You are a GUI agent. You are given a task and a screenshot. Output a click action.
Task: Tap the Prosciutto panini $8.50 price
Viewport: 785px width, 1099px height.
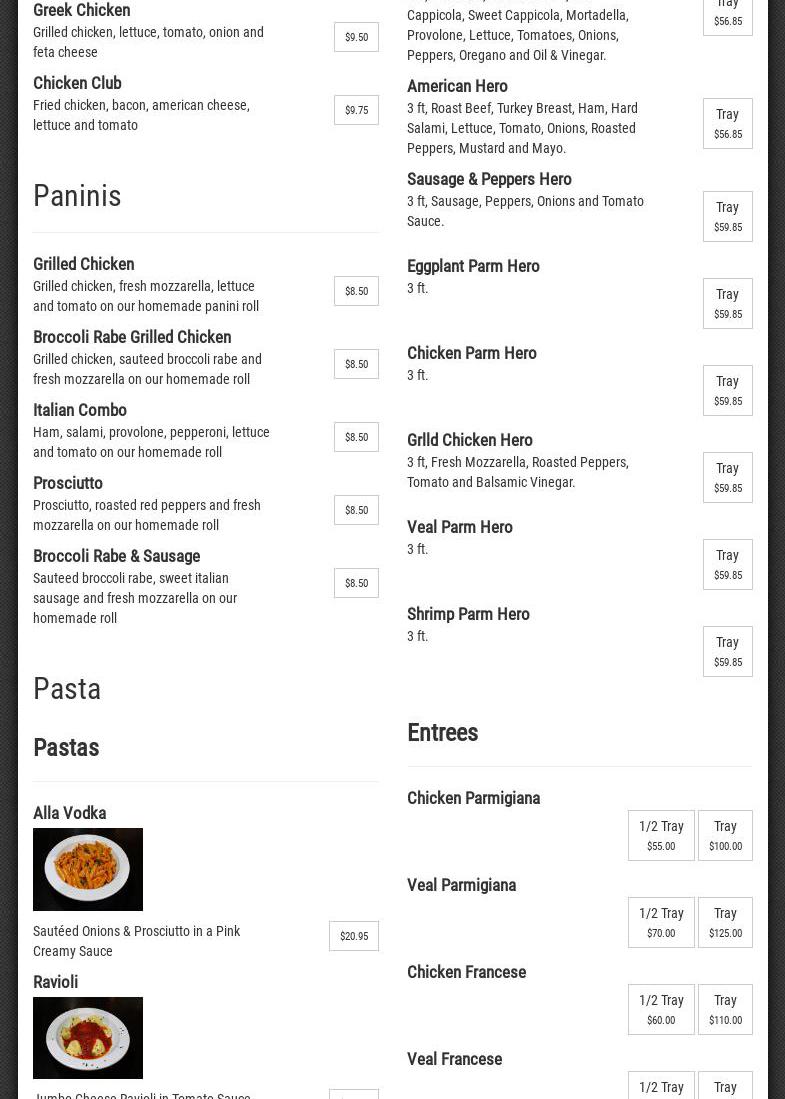356,510
